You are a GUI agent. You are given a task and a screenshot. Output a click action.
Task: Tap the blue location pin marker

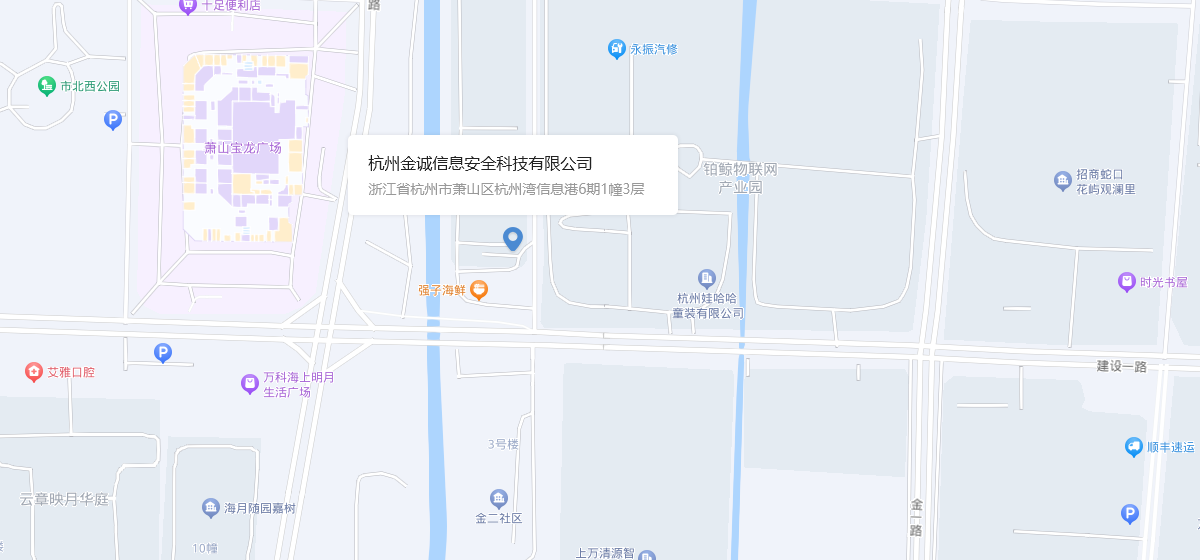(512, 238)
